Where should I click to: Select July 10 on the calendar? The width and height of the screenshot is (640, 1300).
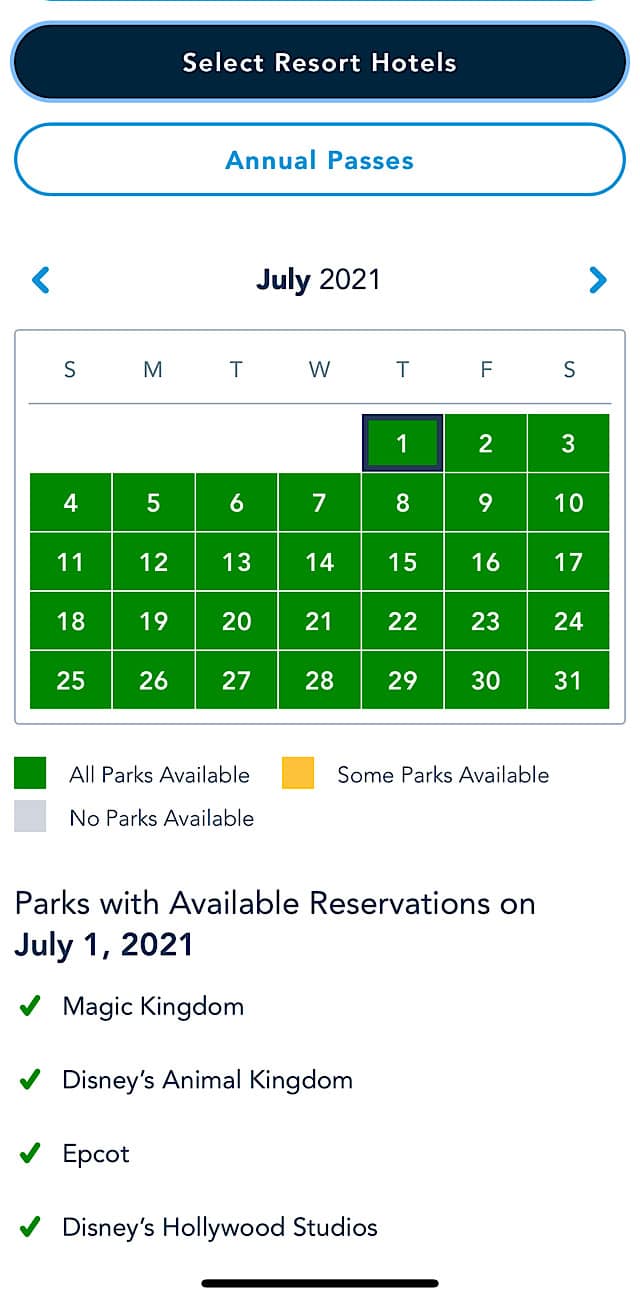(x=568, y=502)
